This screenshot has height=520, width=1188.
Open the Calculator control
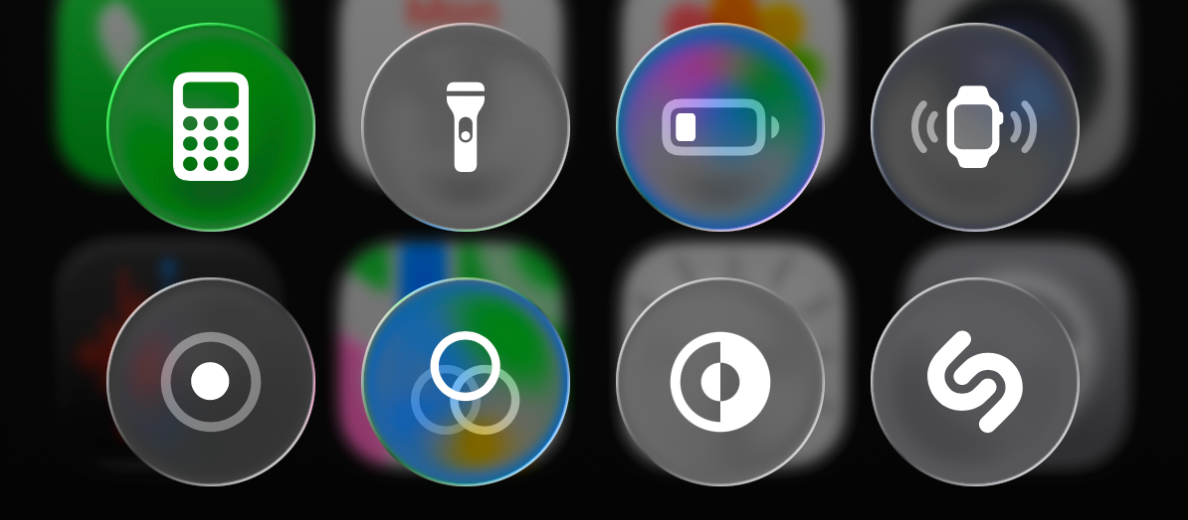tap(211, 127)
